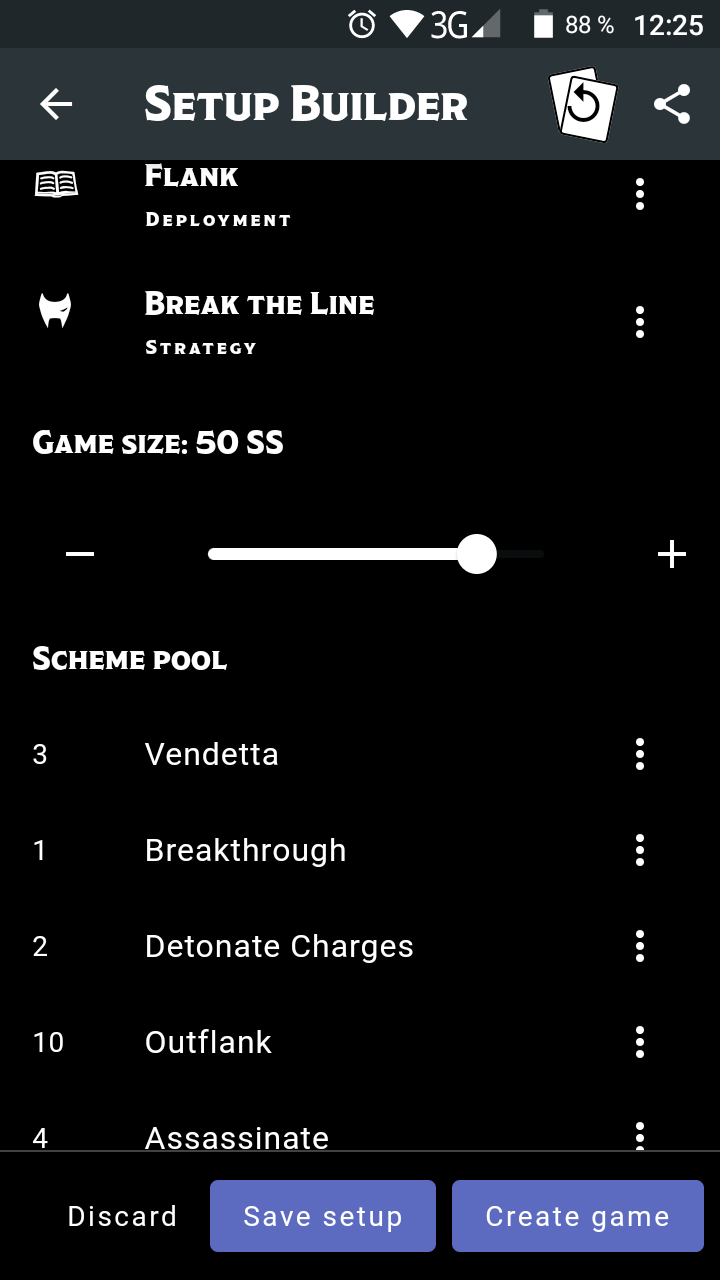Open options for Break the Line strategy

pos(640,322)
